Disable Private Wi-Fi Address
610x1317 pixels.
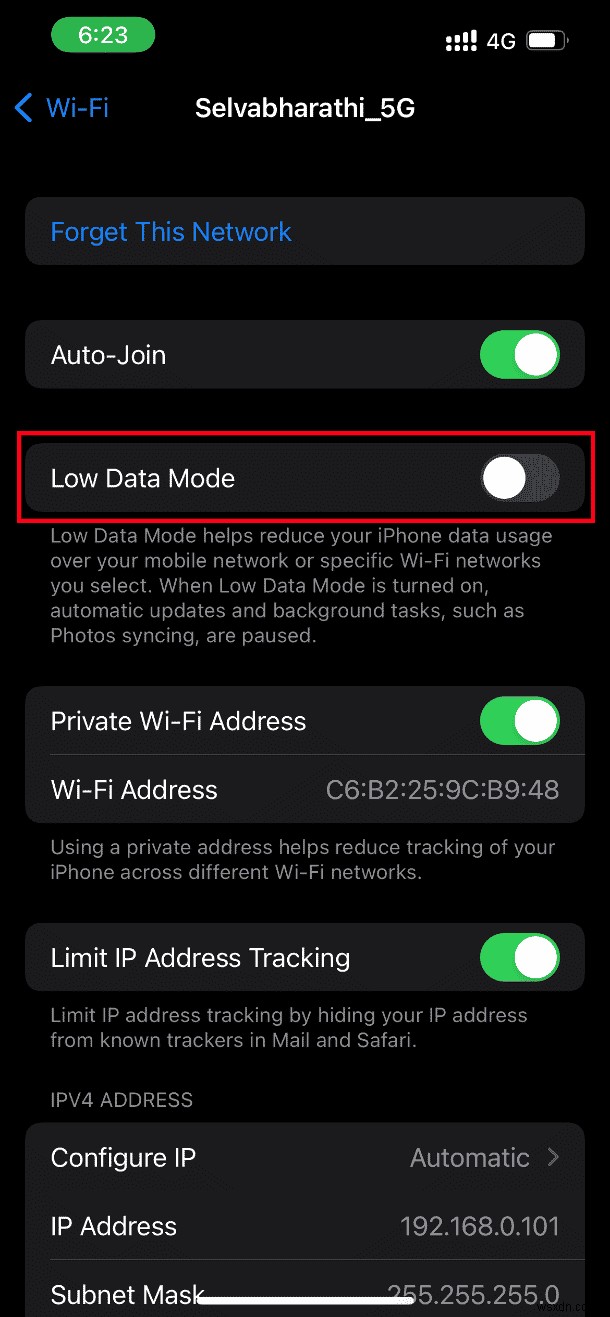point(519,721)
